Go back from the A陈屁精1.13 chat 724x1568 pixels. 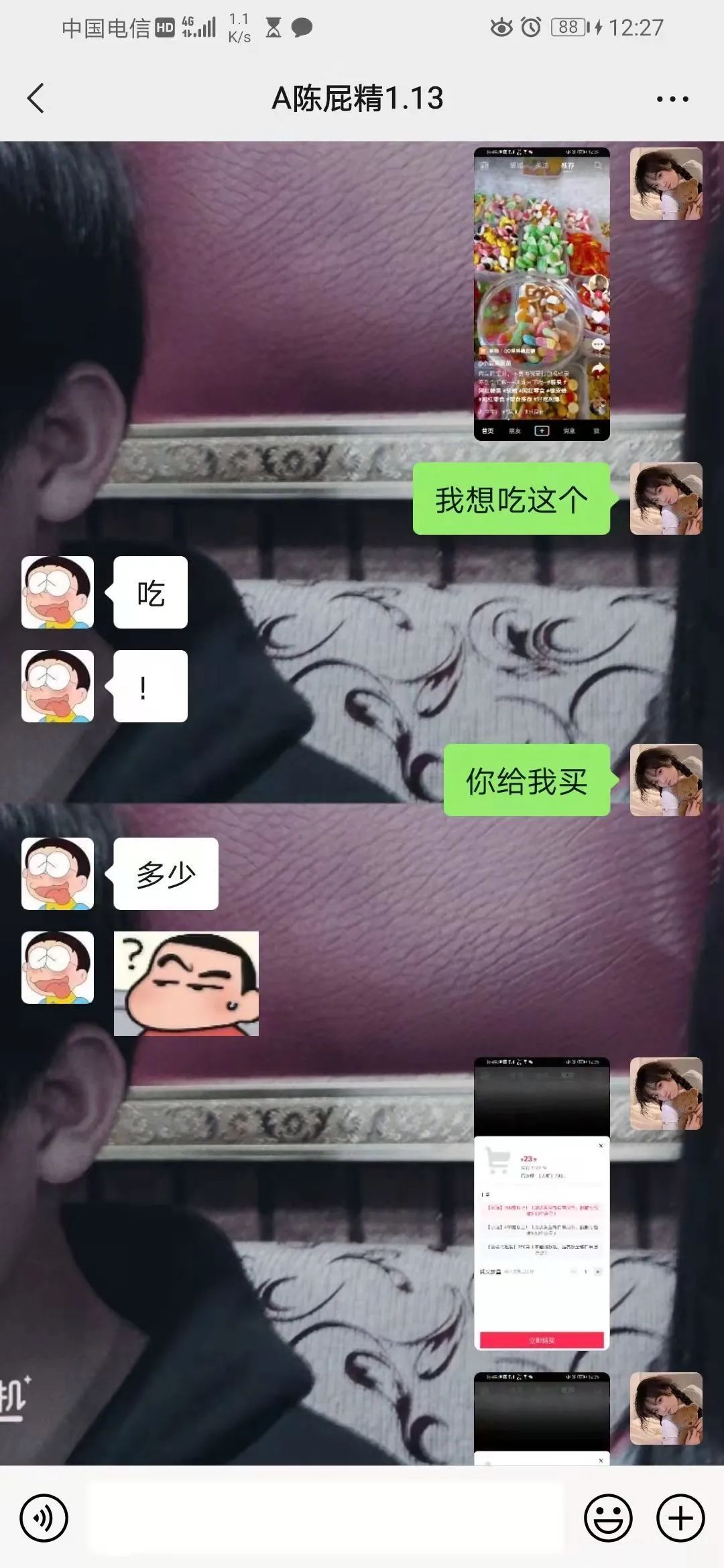coord(36,99)
